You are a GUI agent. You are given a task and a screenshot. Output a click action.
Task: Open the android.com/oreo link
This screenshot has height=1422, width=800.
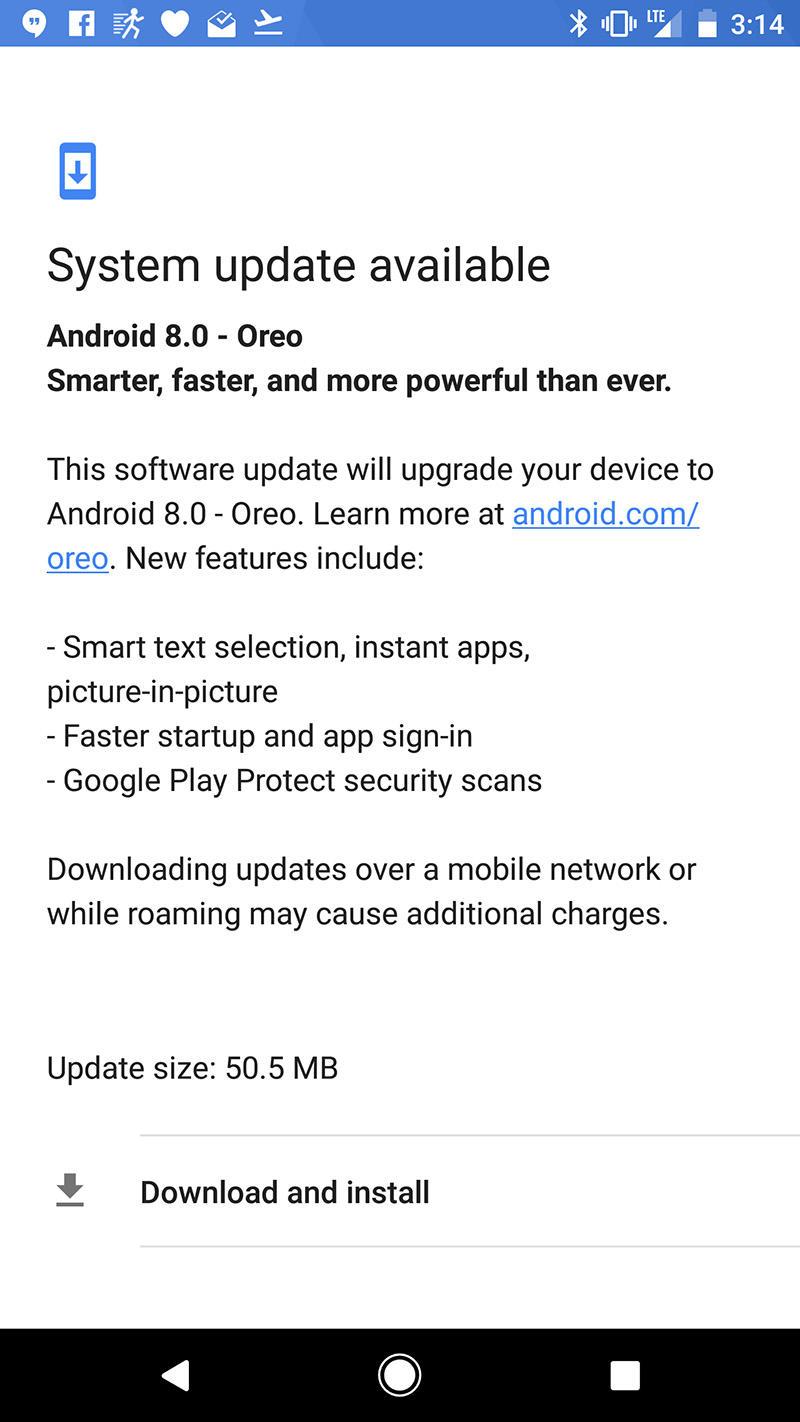[x=605, y=515]
